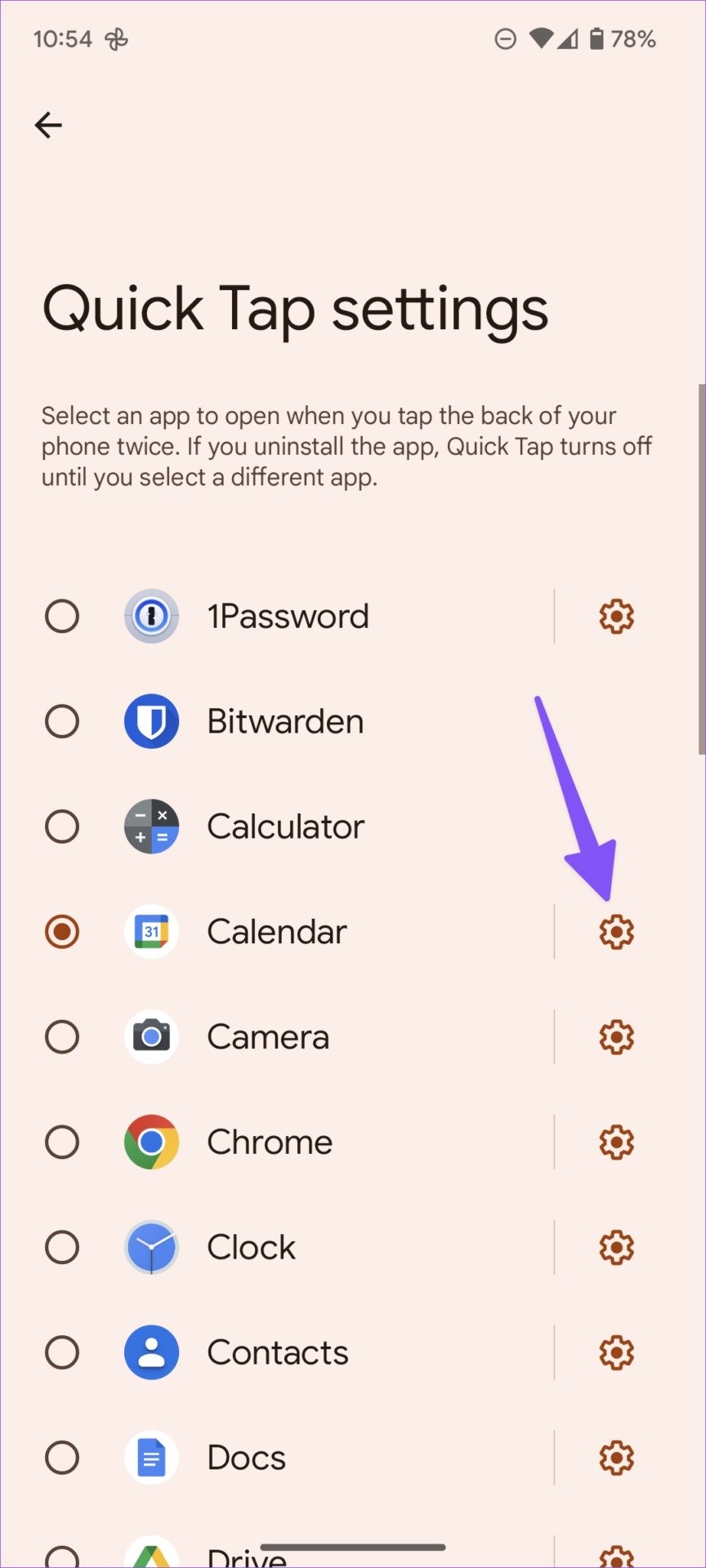Select Docs for Quick Tap
Image resolution: width=706 pixels, height=1568 pixels.
[62, 1458]
